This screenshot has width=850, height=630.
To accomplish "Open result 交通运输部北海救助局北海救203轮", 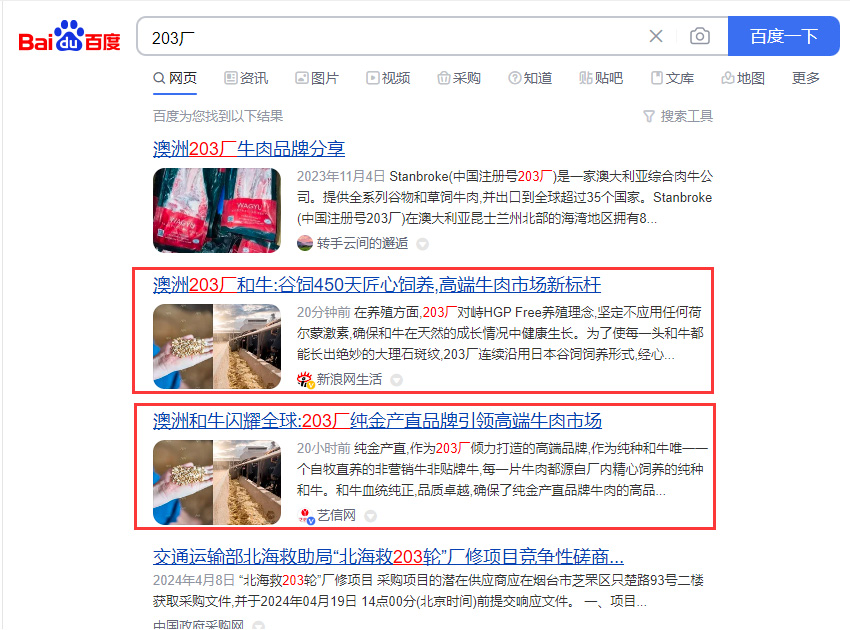I will tap(388, 556).
